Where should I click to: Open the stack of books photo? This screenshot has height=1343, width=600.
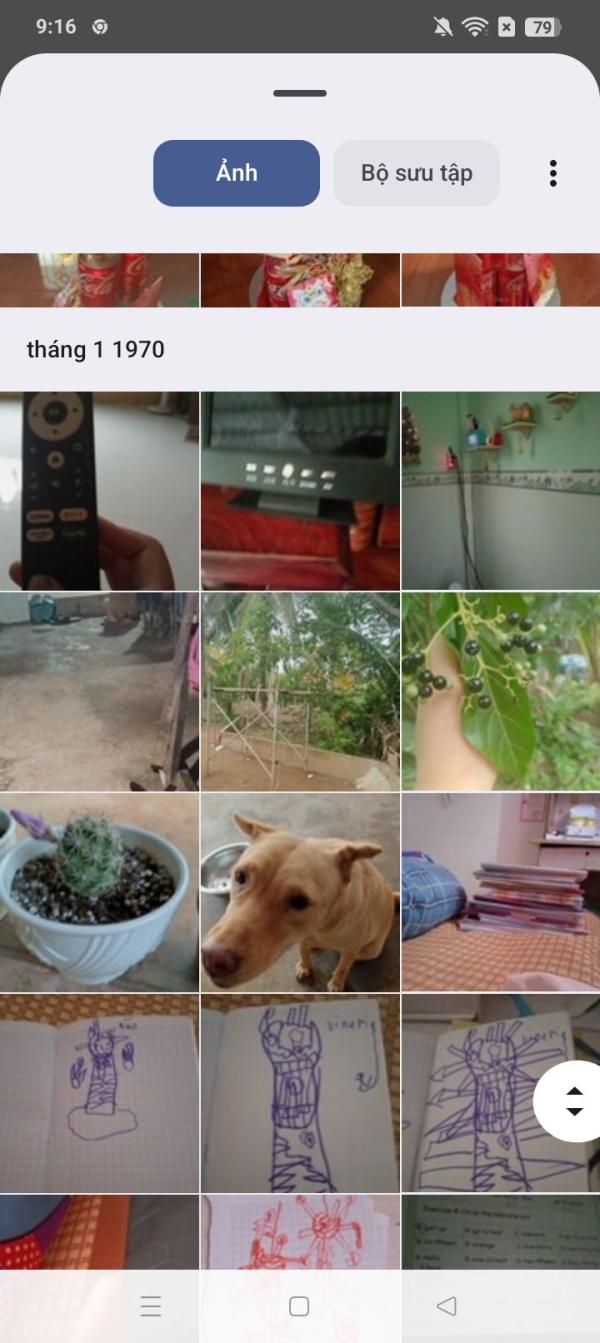pyautogui.click(x=501, y=893)
